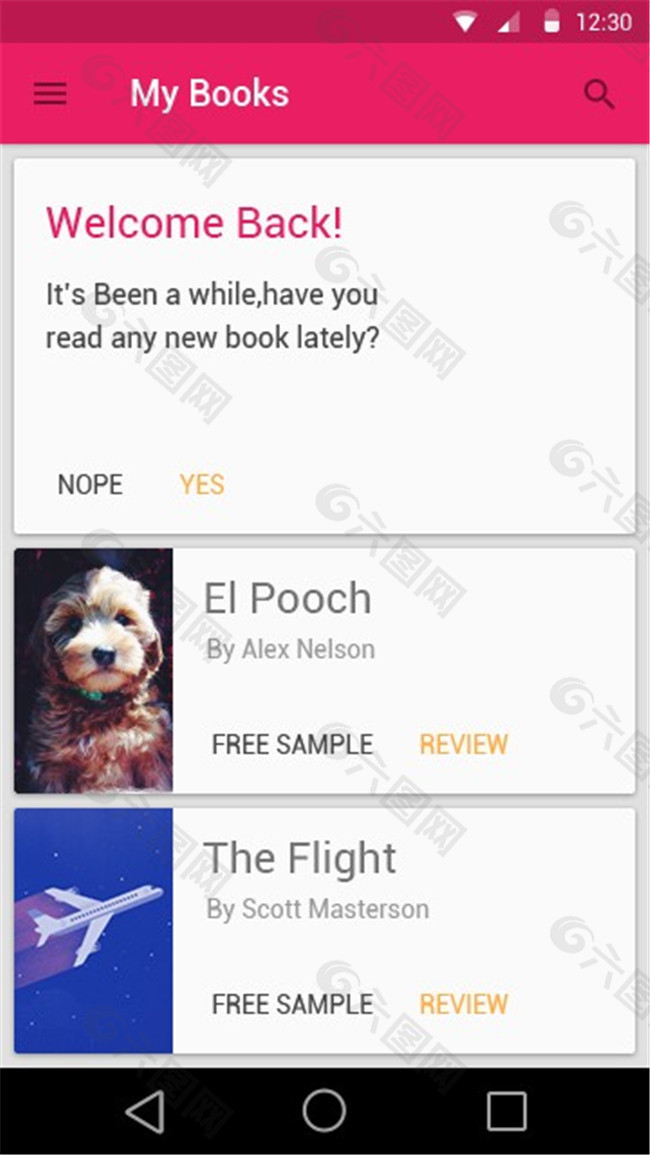Tap the search icon in My Books
This screenshot has height=1155, width=650.
(x=598, y=94)
